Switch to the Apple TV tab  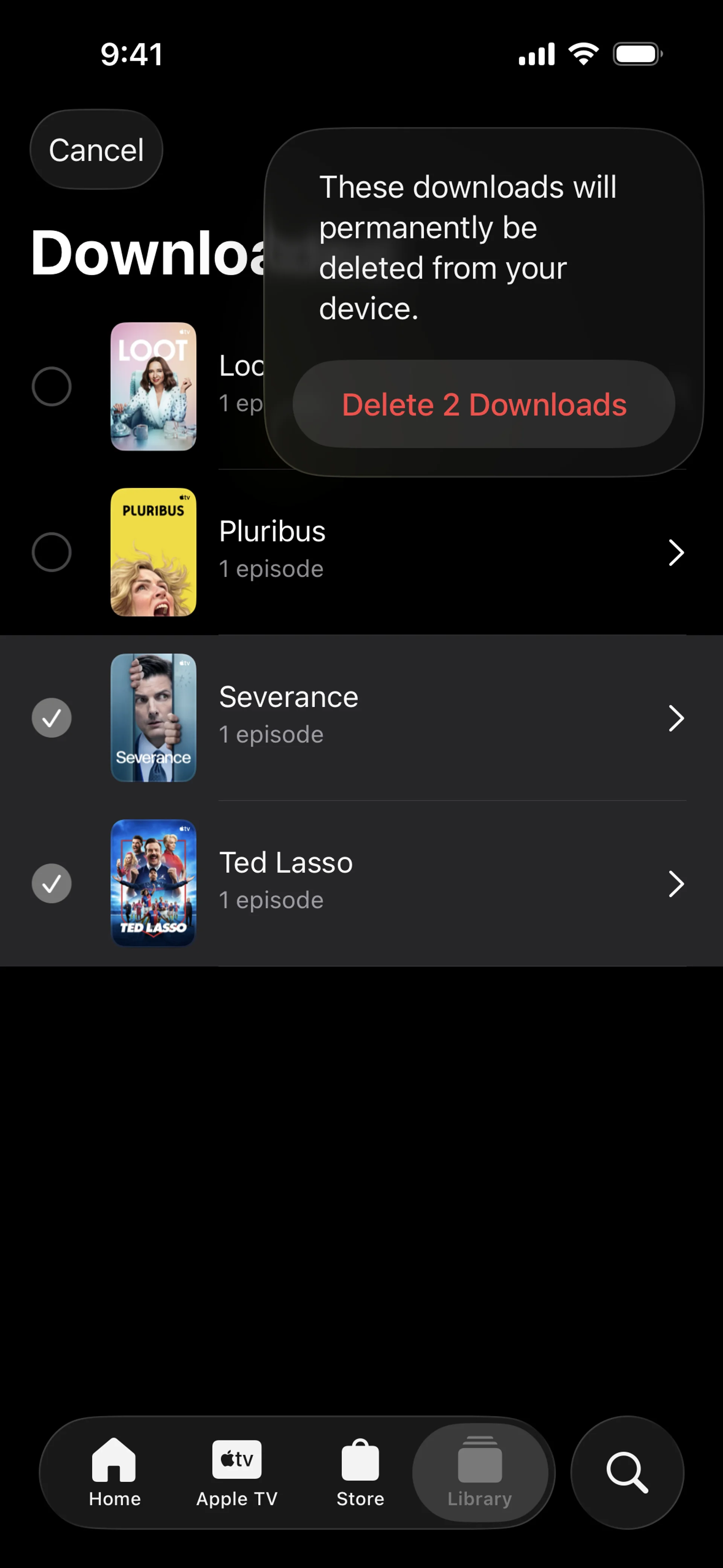[237, 1472]
